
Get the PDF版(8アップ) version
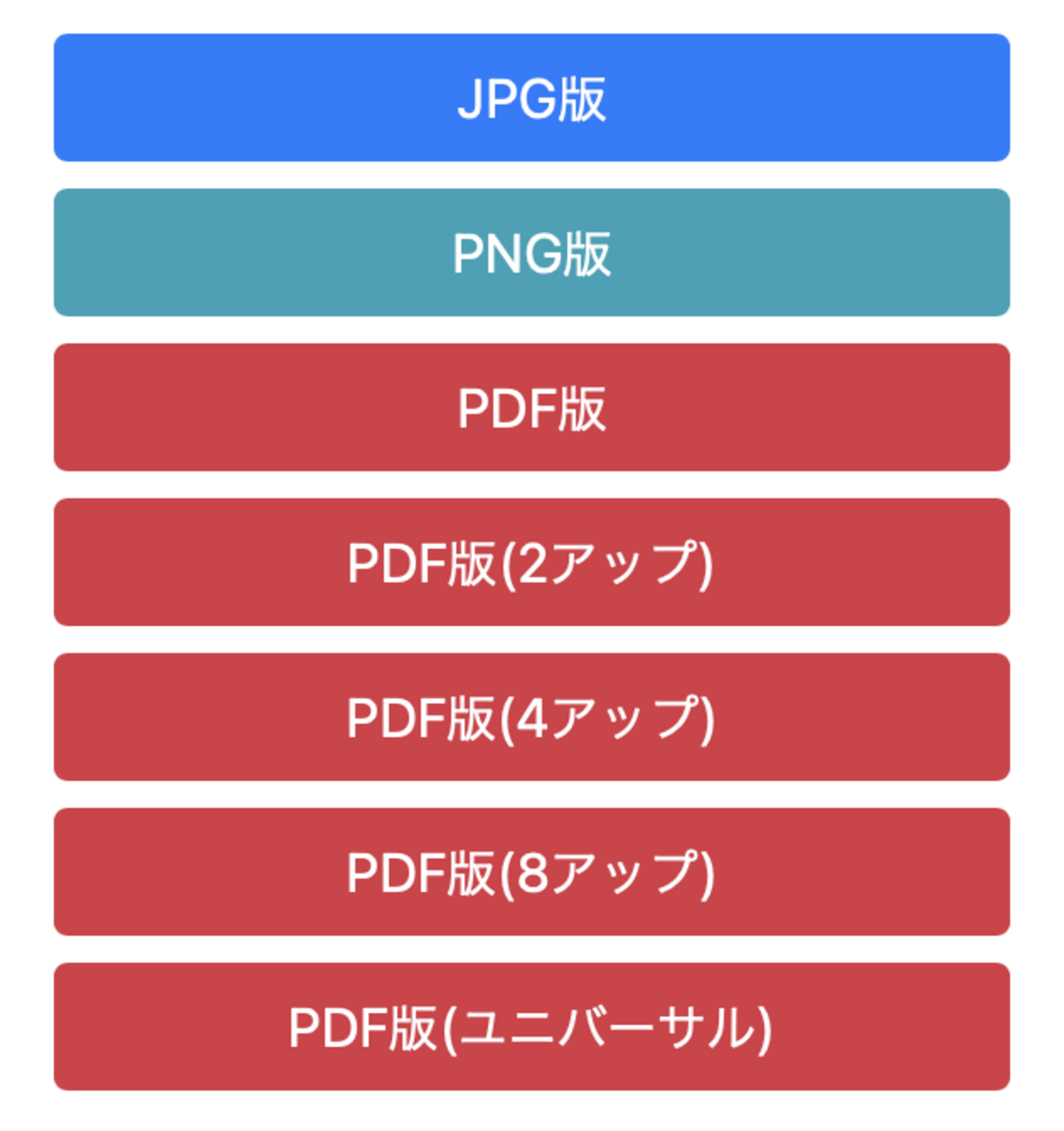pos(532,872)
